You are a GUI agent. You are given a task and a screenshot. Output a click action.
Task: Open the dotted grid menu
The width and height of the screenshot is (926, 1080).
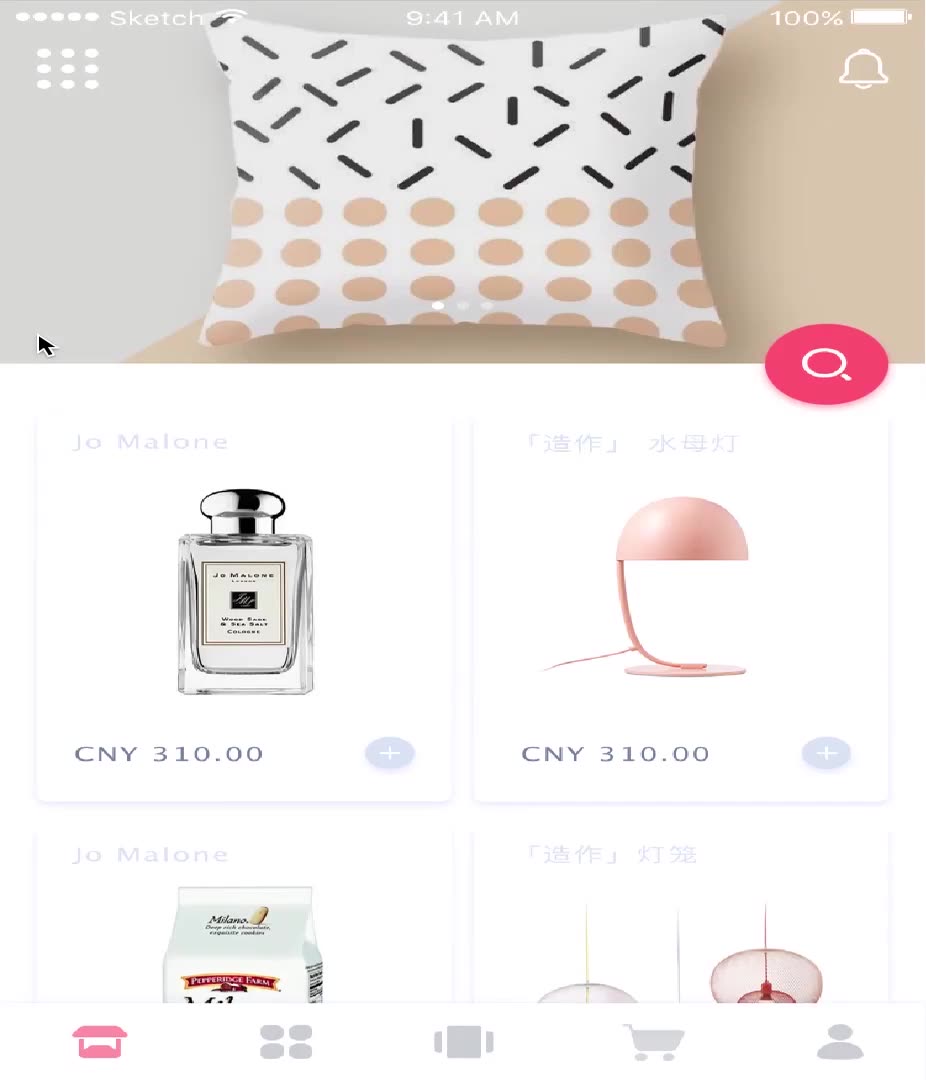coord(68,69)
